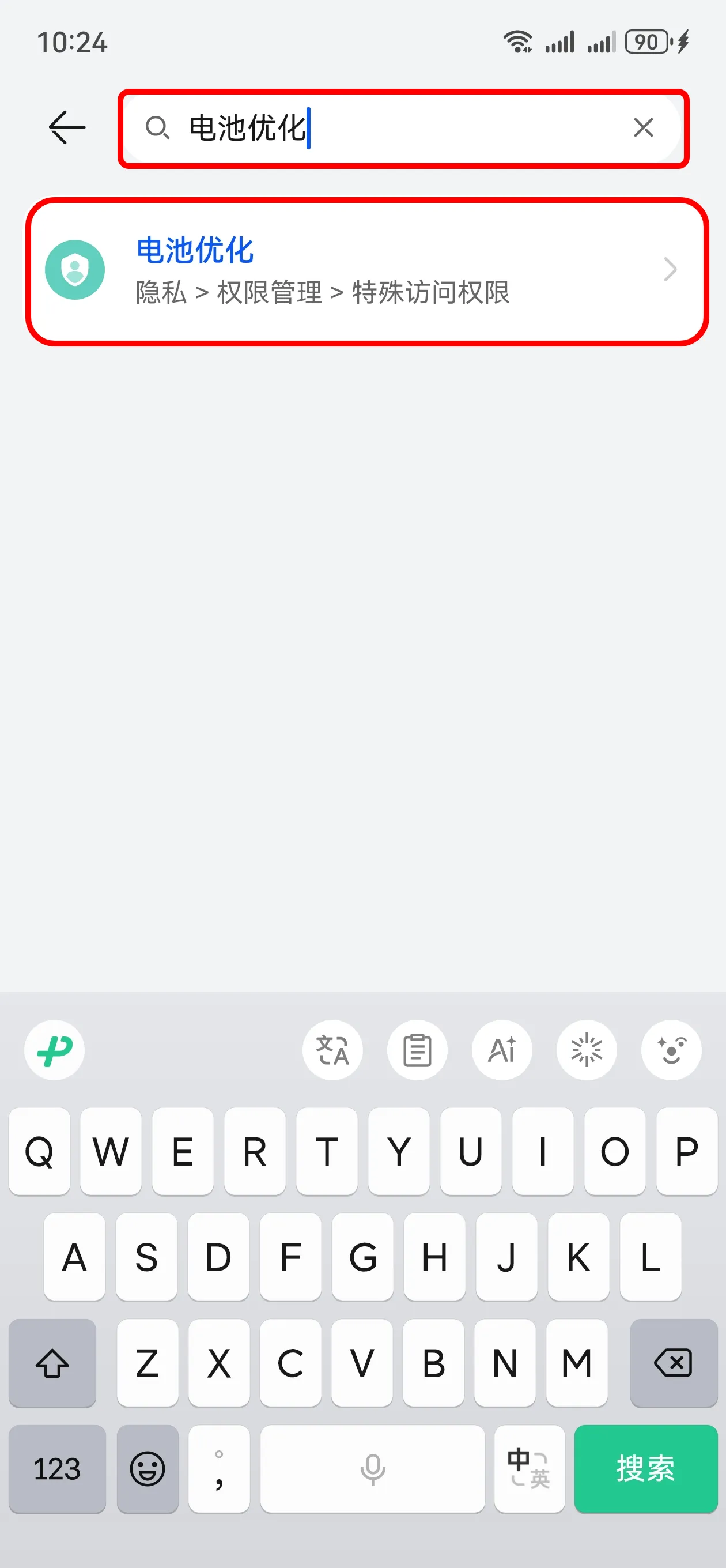Start voice input on the space bar
Viewport: 726px width, 1568px height.
click(x=372, y=1469)
